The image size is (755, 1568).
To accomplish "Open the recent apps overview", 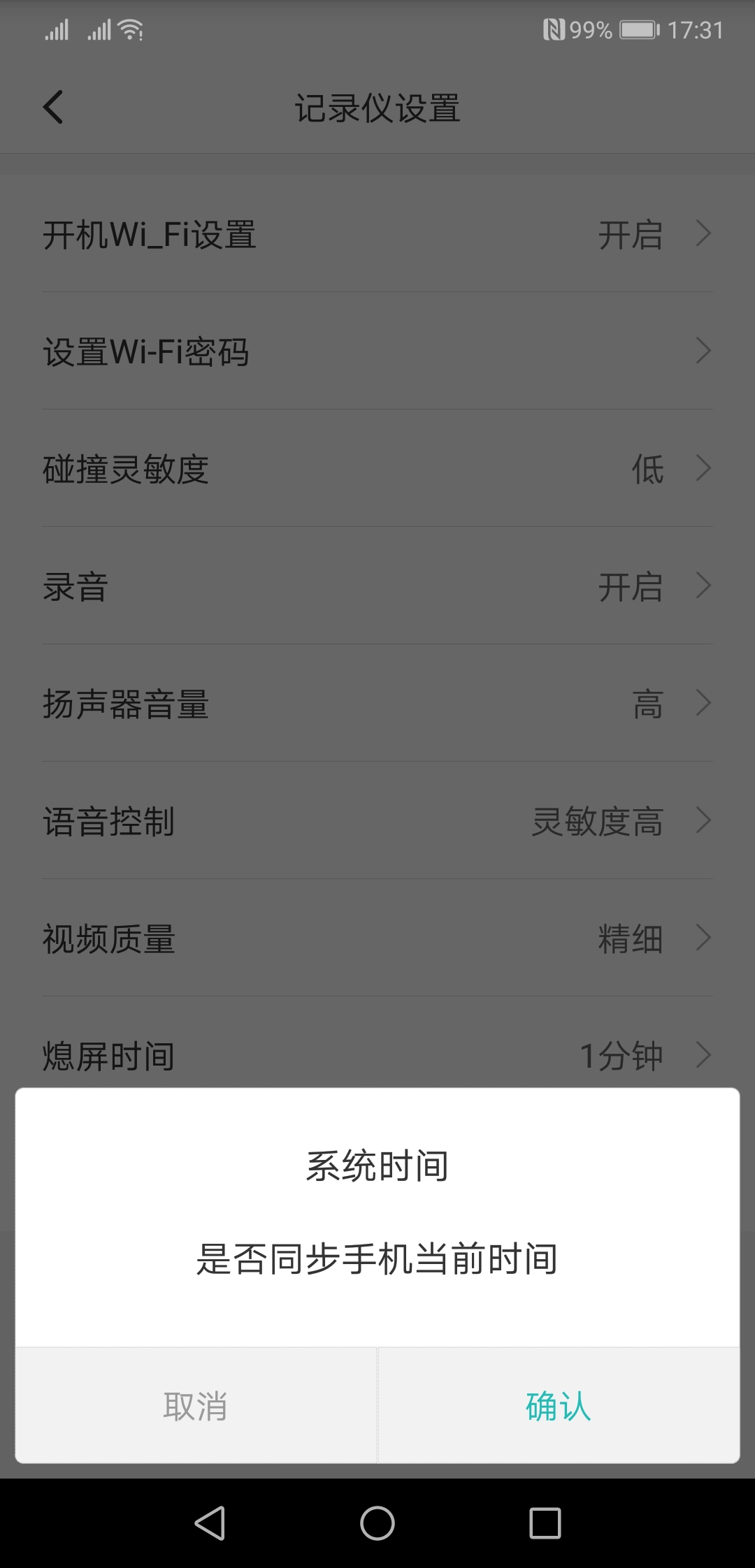I will coord(545,1523).
